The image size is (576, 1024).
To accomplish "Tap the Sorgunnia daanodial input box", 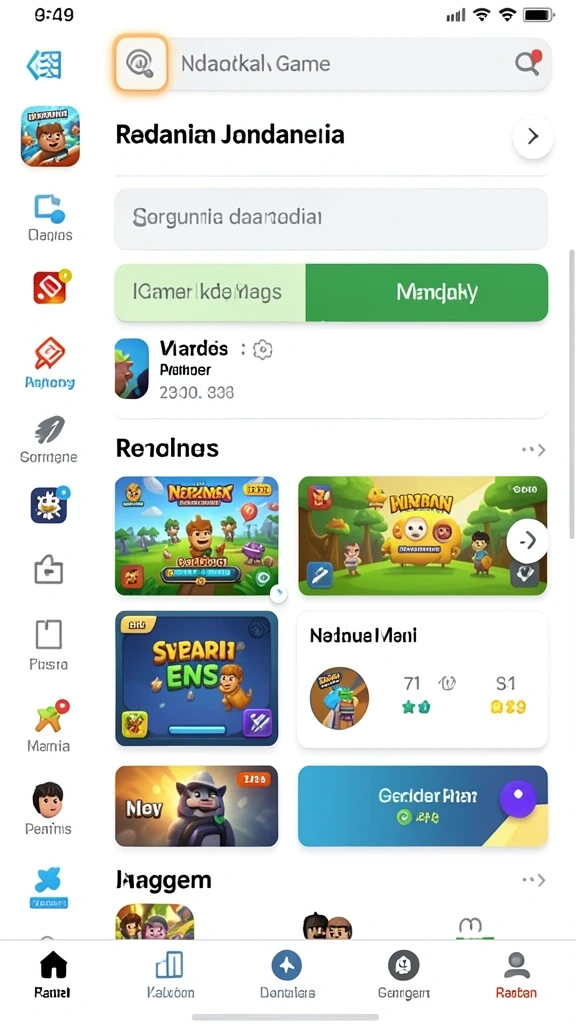I will 331,218.
